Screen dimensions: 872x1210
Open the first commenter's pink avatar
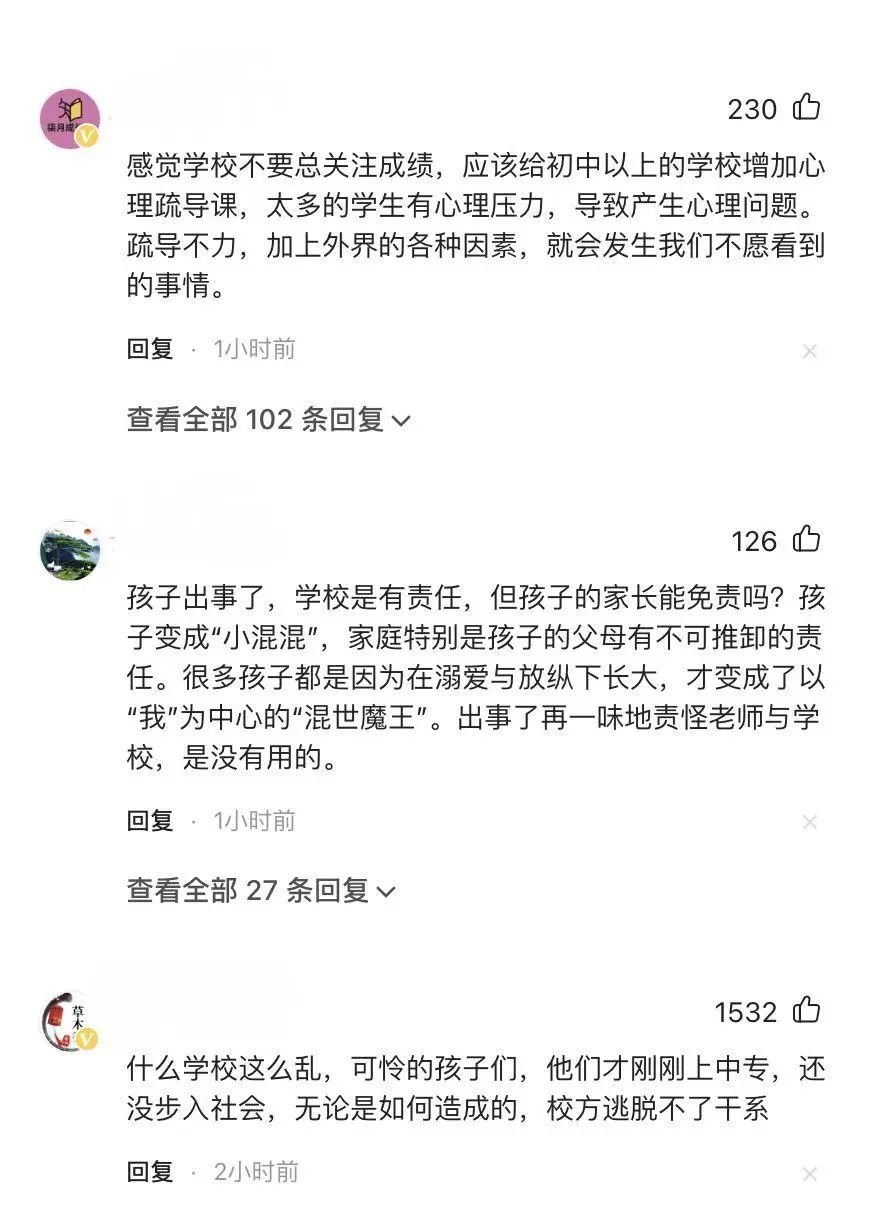coord(70,119)
